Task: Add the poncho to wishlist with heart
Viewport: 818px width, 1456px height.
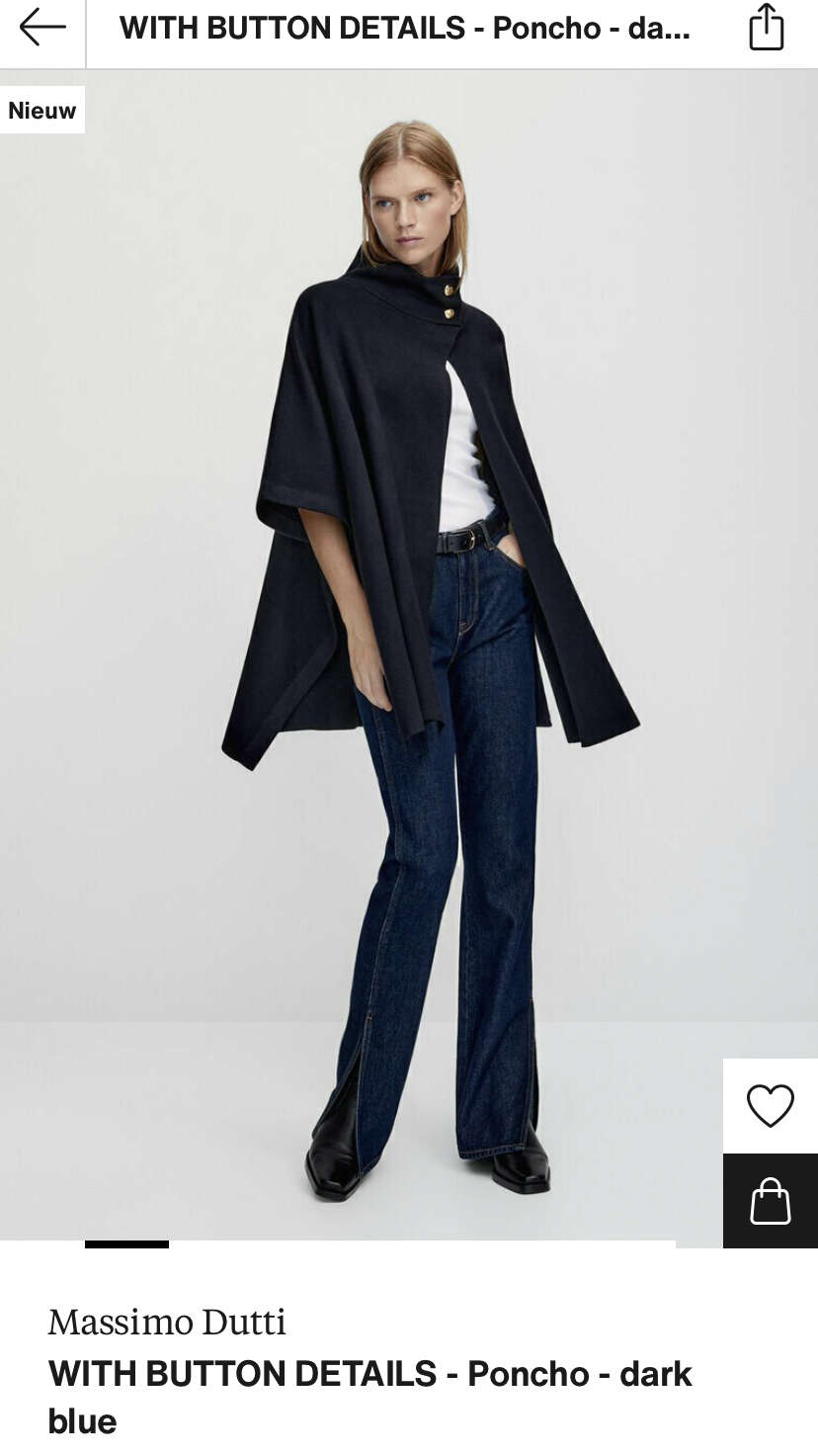Action: click(x=770, y=1106)
